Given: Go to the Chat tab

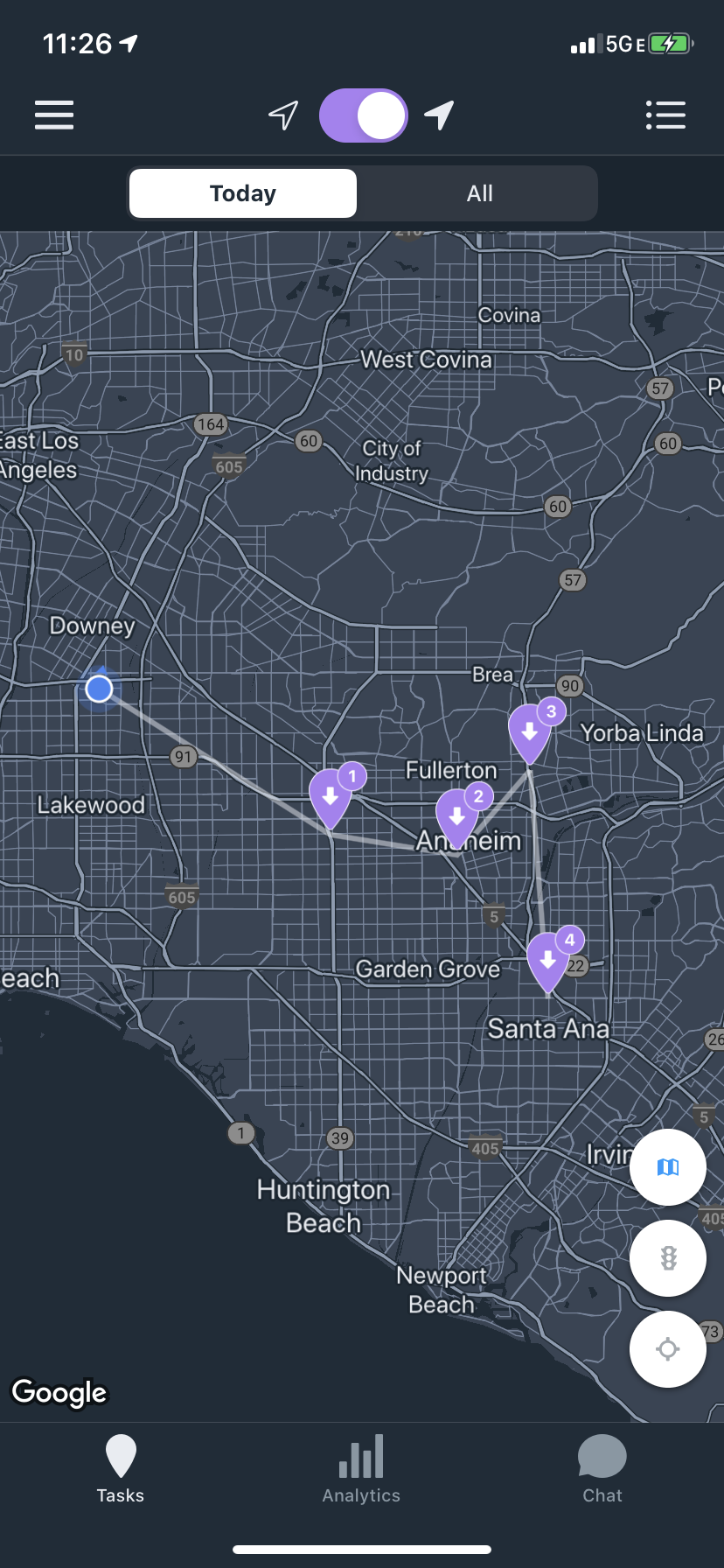Looking at the screenshot, I should tap(602, 1470).
